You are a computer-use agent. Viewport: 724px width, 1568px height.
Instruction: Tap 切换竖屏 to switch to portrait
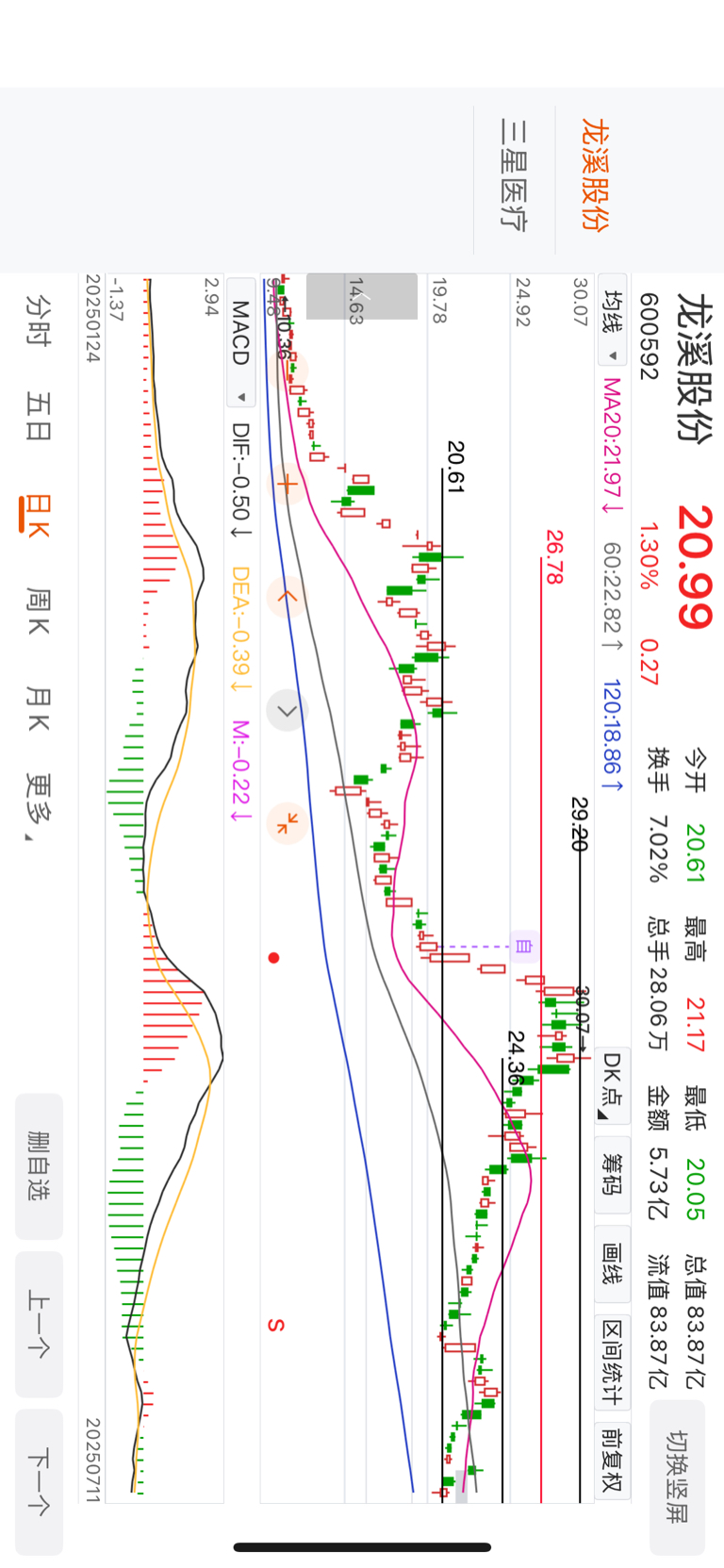coord(677,1477)
